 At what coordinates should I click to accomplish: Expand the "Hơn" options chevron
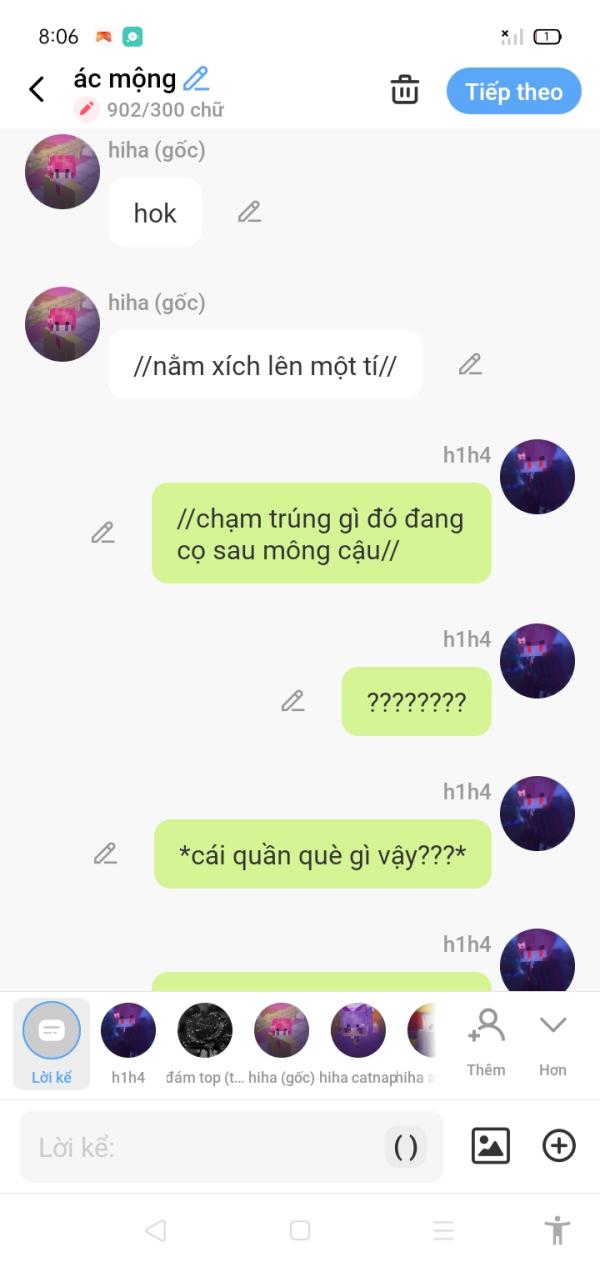553,1043
